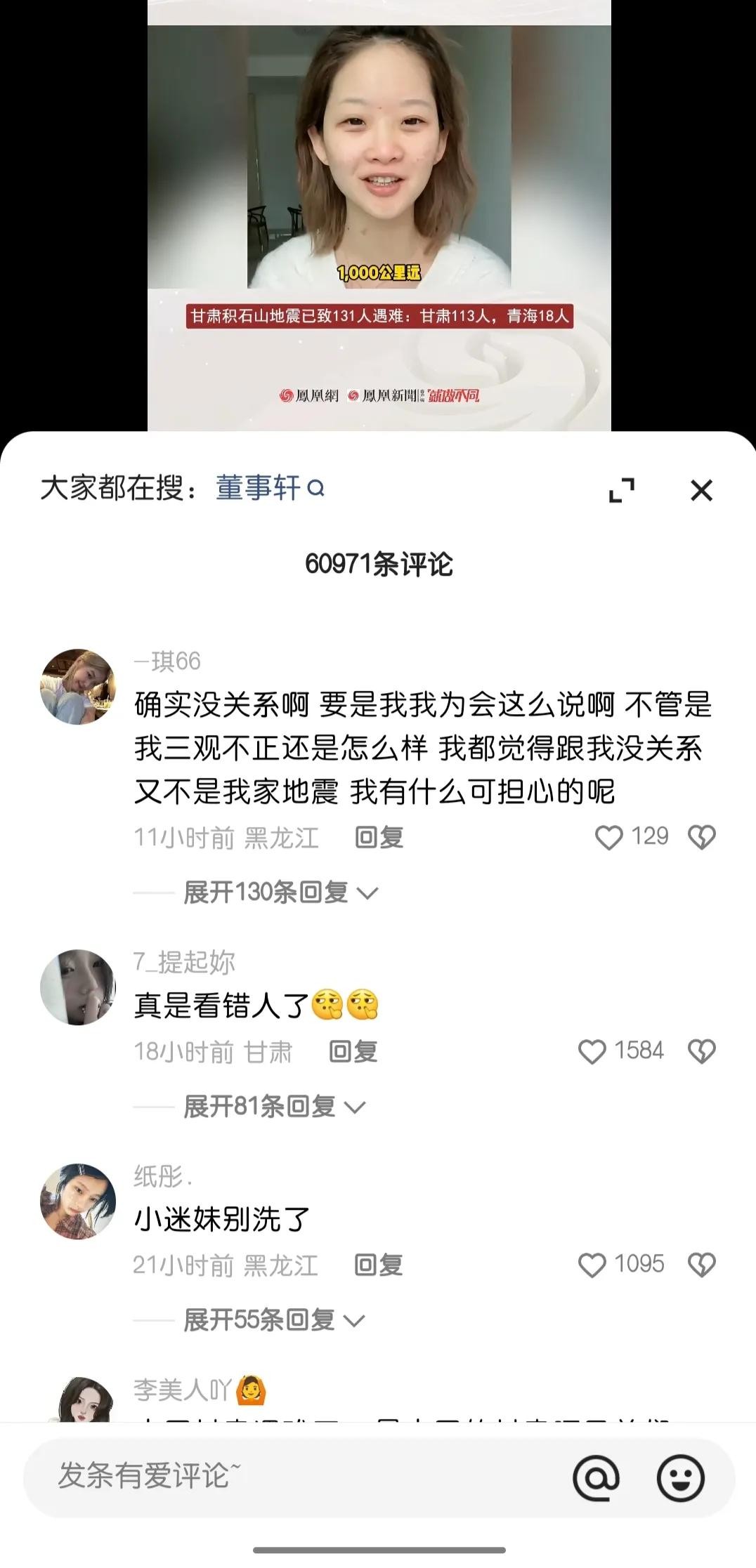This screenshot has height=1568, width=756.
Task: Focus the 发条有爱评论 comment field
Action: tap(281, 1475)
